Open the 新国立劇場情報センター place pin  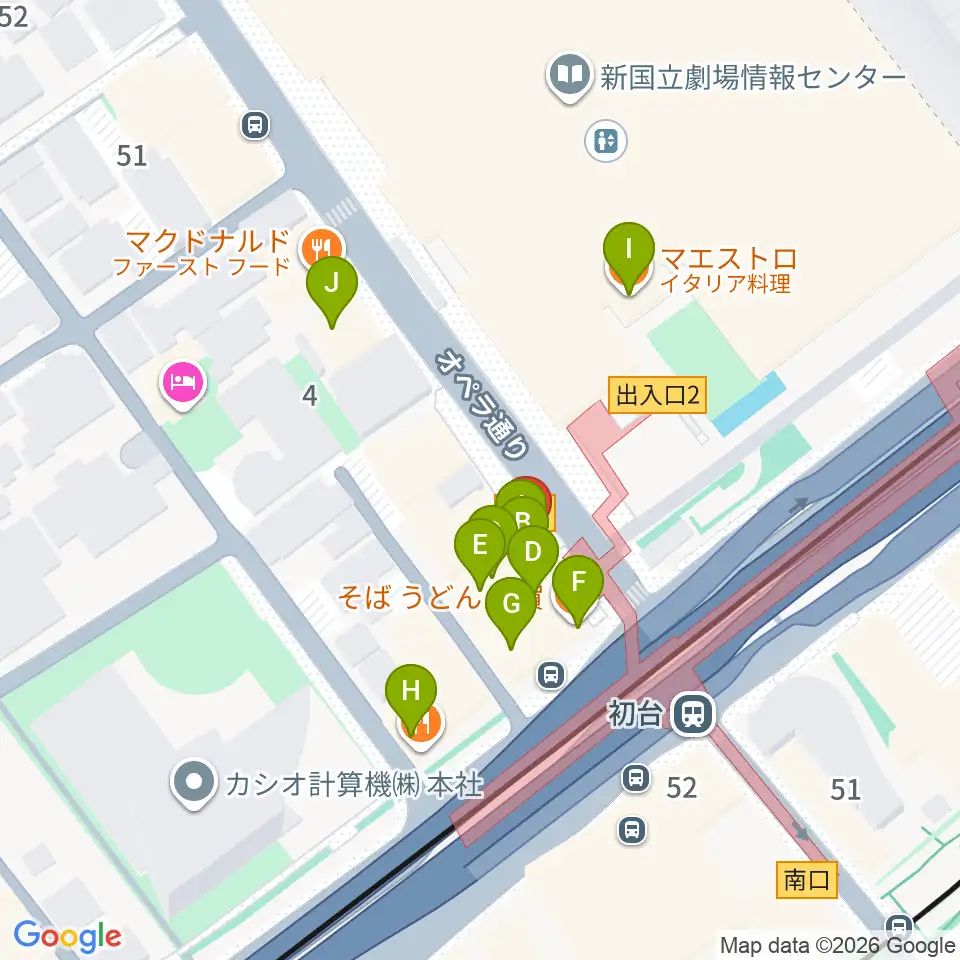click(569, 77)
